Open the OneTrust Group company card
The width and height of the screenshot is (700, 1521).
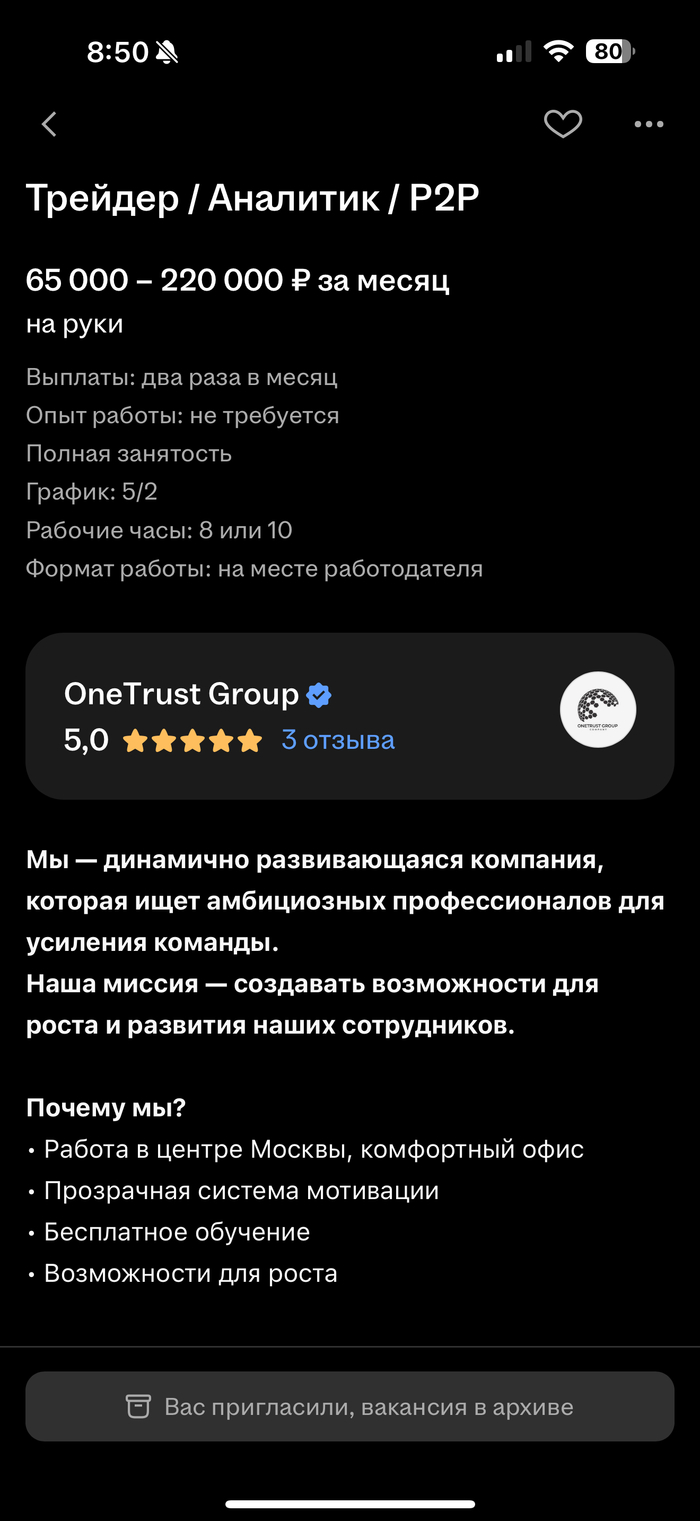pyautogui.click(x=350, y=716)
